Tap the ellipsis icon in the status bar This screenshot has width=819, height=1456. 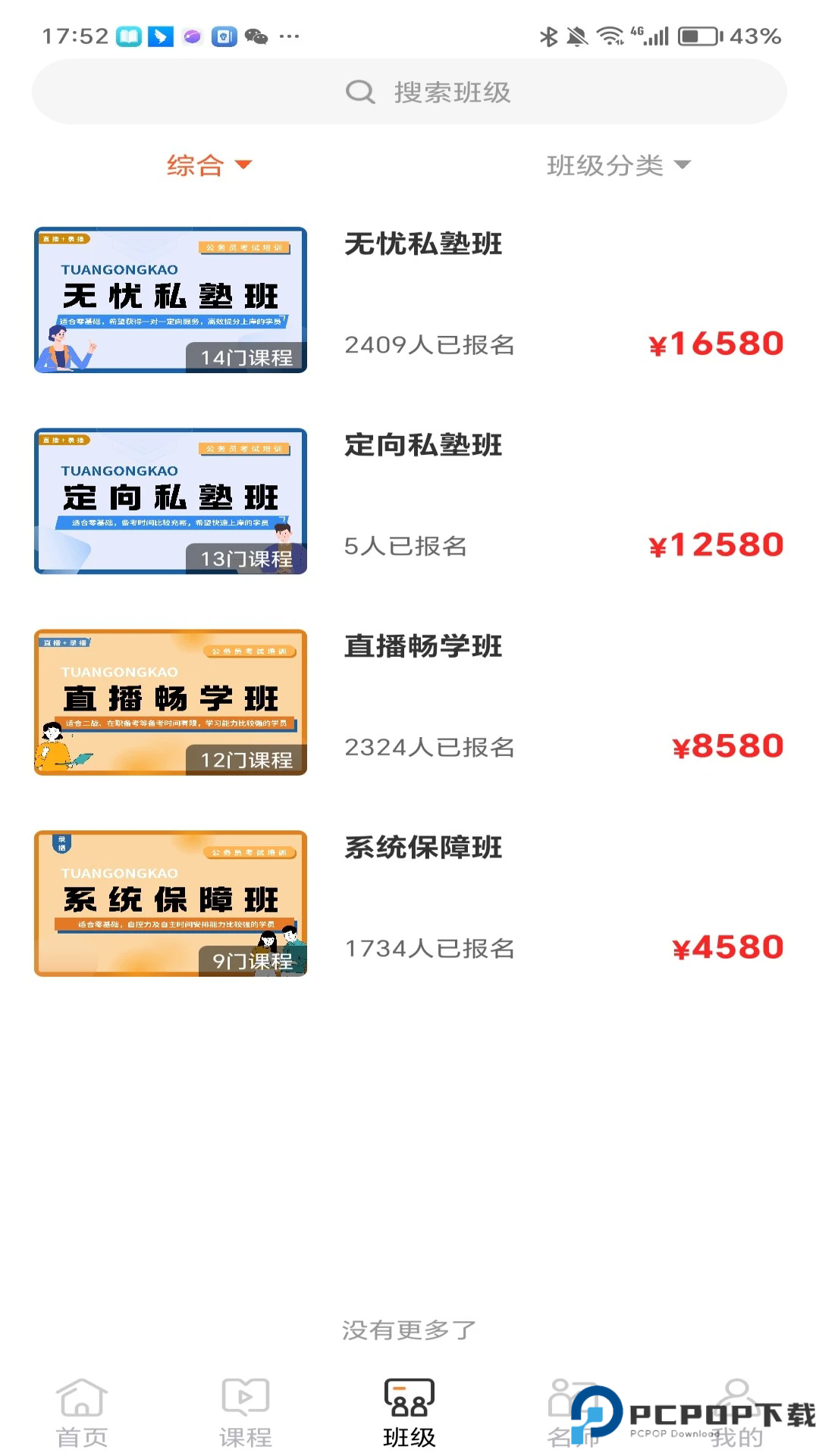290,34
